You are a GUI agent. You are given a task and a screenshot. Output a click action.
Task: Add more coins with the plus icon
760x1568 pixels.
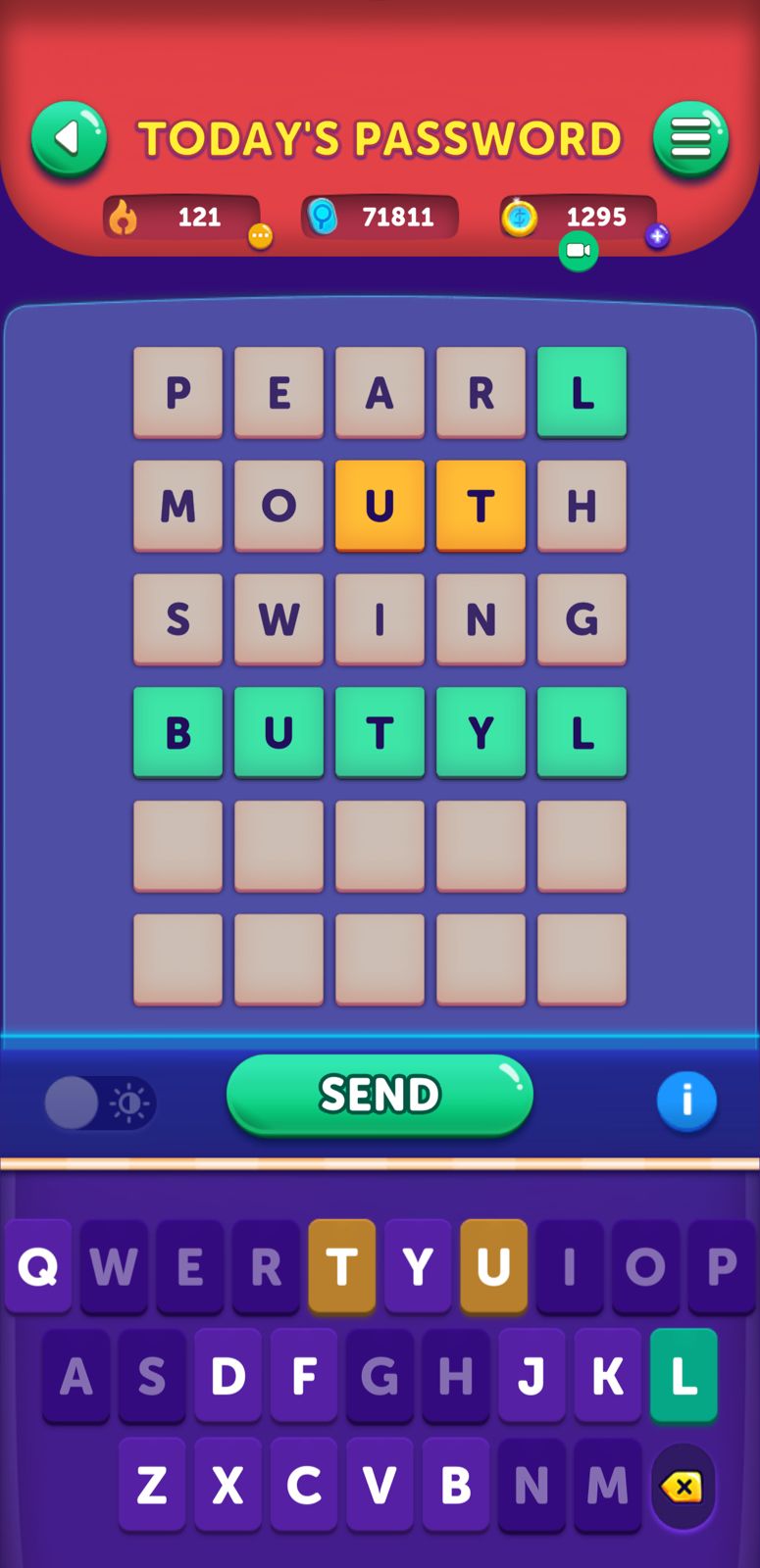pyautogui.click(x=657, y=236)
